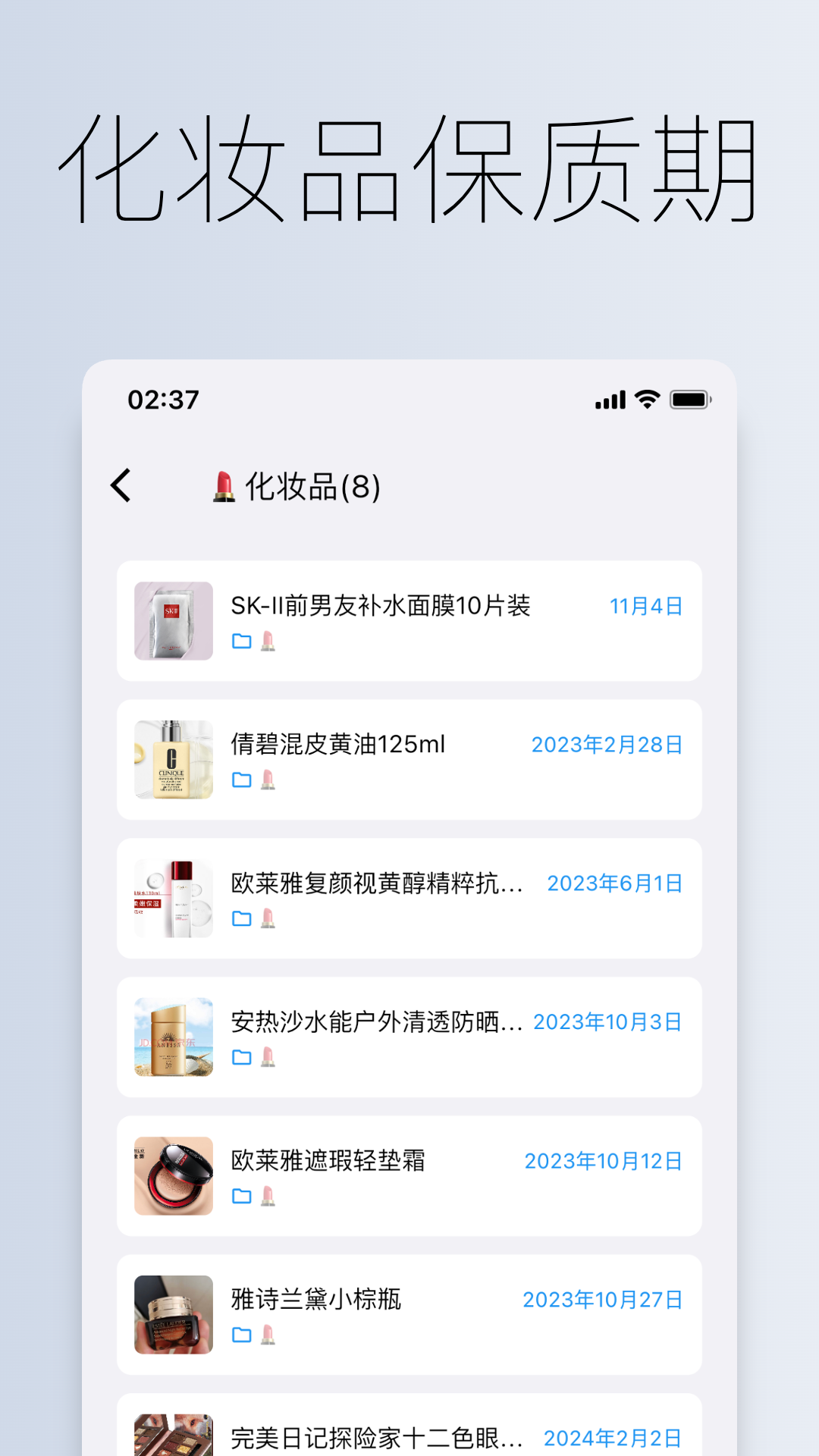Open the SK-II product thumbnail image
The image size is (819, 1456).
click(172, 620)
